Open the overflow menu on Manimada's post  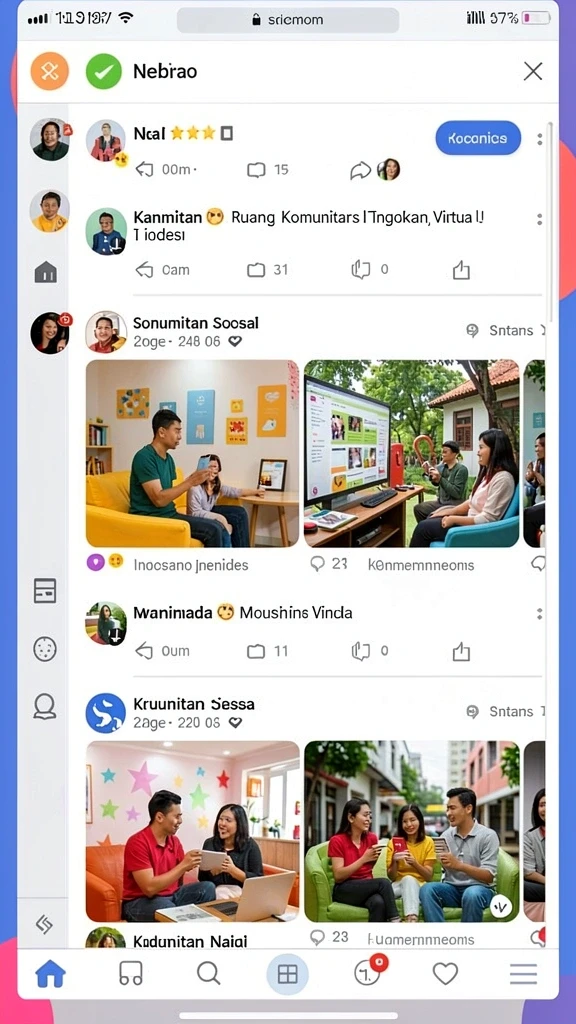point(539,613)
